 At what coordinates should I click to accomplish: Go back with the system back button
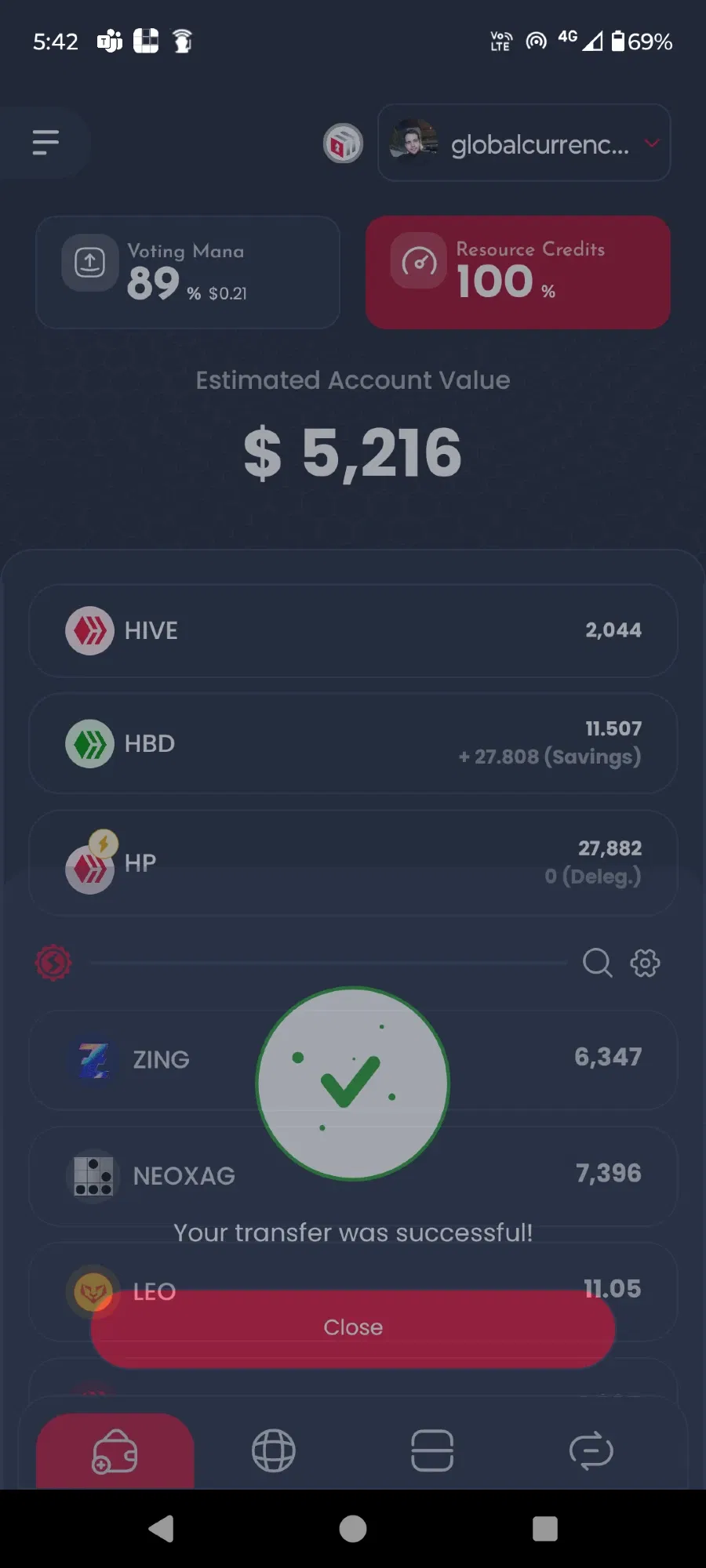point(162,1529)
